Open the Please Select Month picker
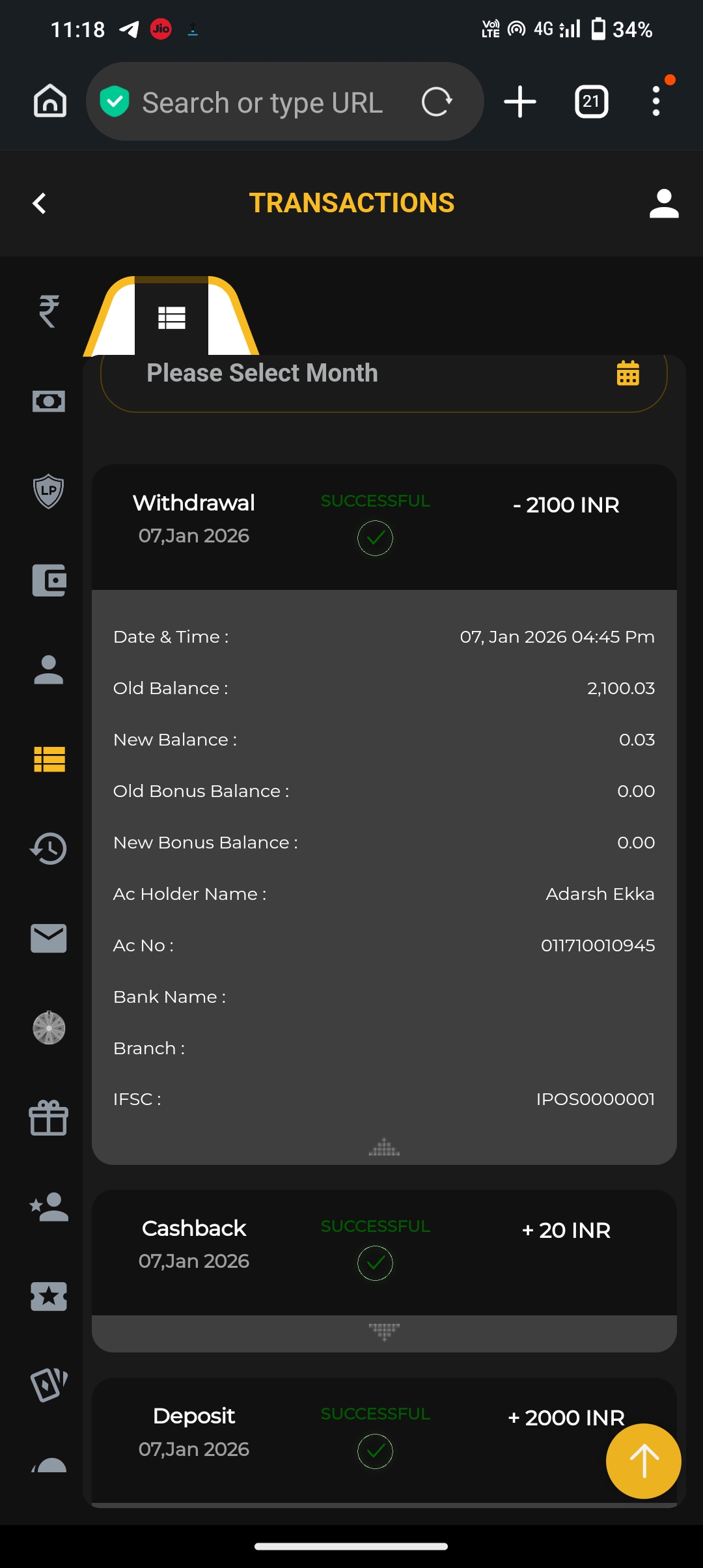 pyautogui.click(x=384, y=374)
